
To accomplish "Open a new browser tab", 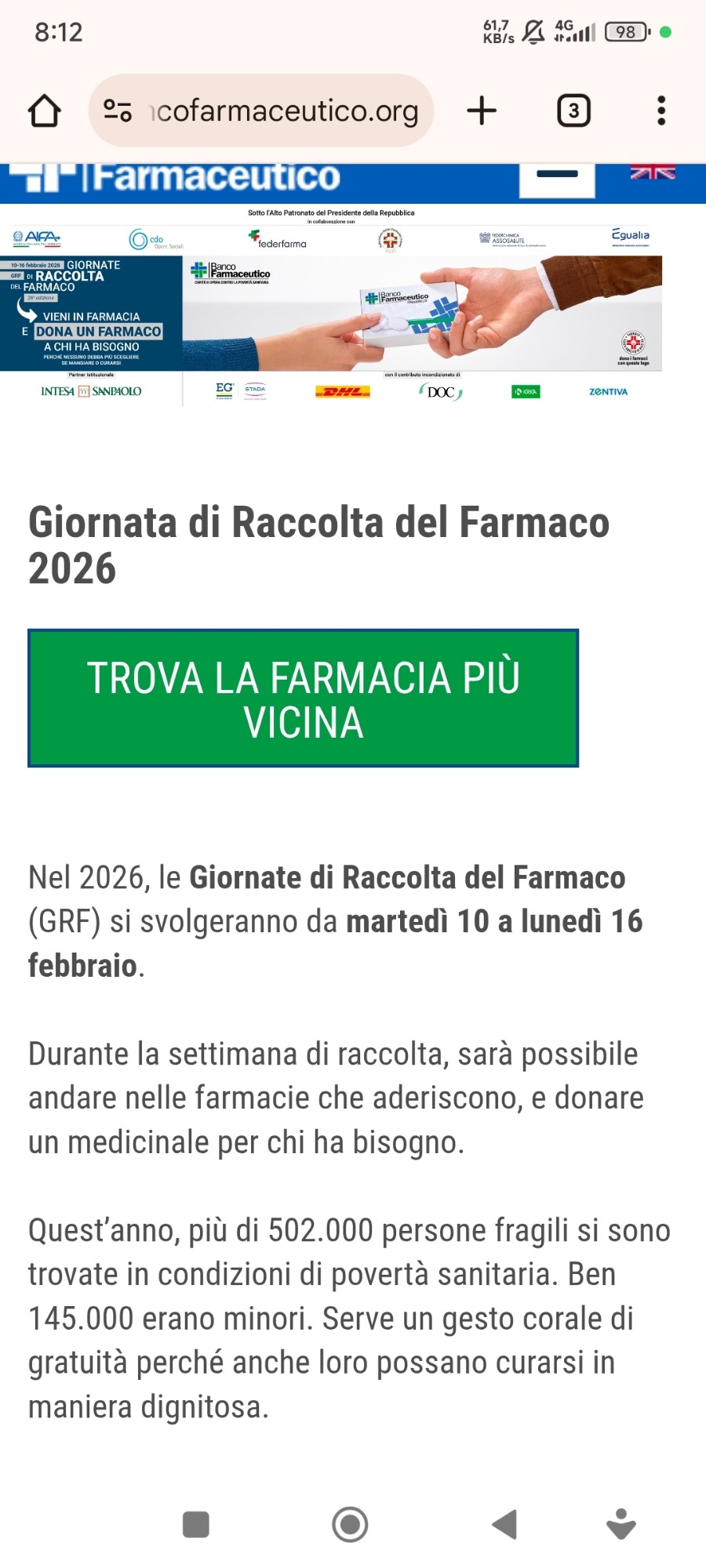I will (482, 111).
